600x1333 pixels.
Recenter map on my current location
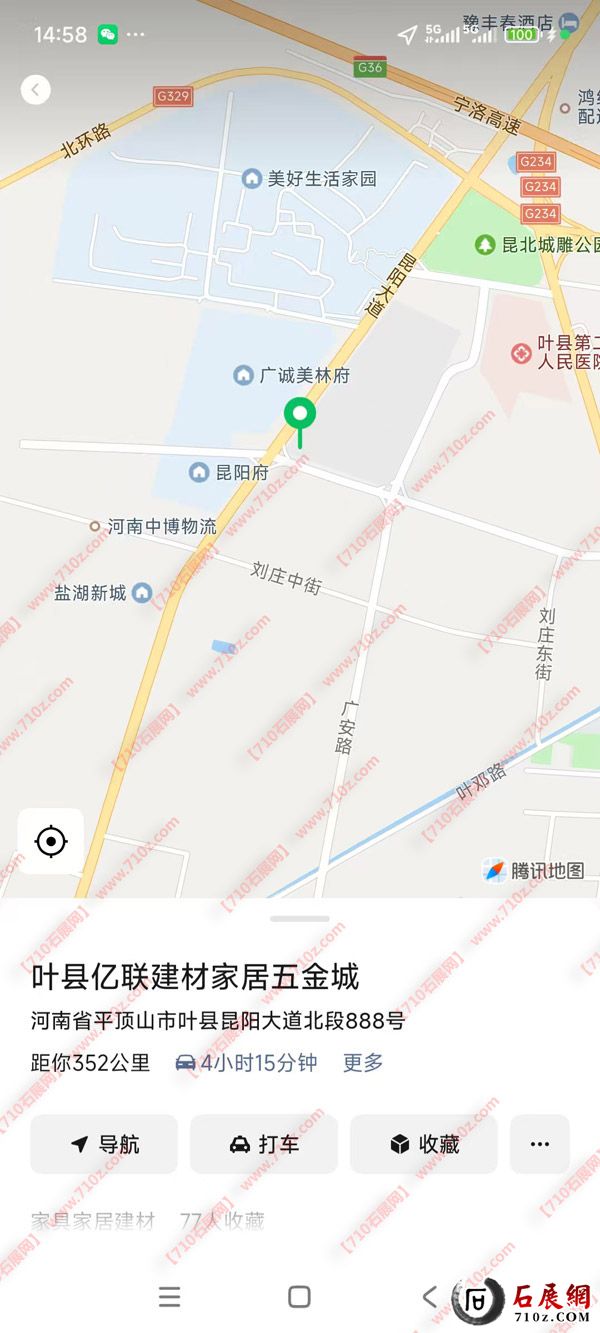click(51, 841)
